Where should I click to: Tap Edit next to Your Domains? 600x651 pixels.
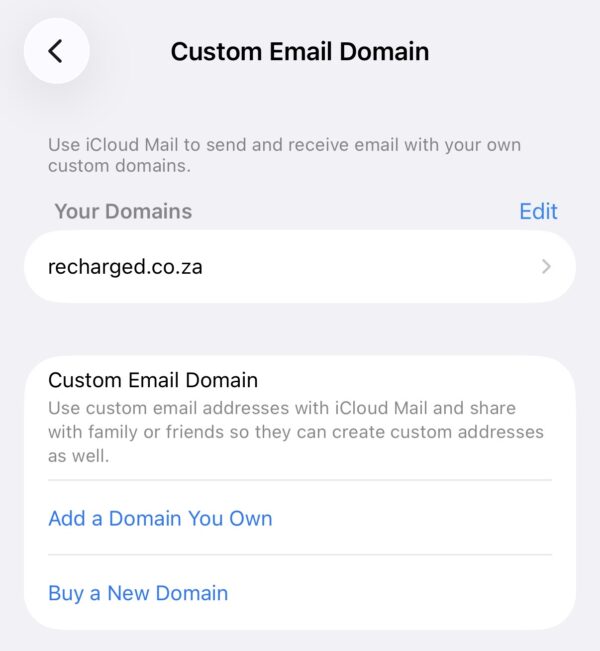pos(538,211)
